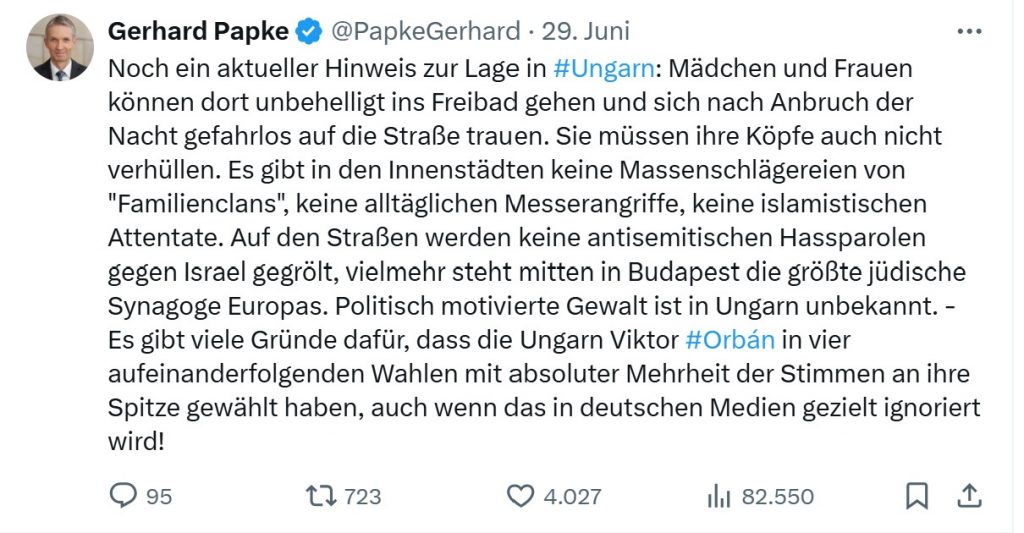Like the tweet with 4.027 likes
1024x533 pixels.
click(x=521, y=495)
